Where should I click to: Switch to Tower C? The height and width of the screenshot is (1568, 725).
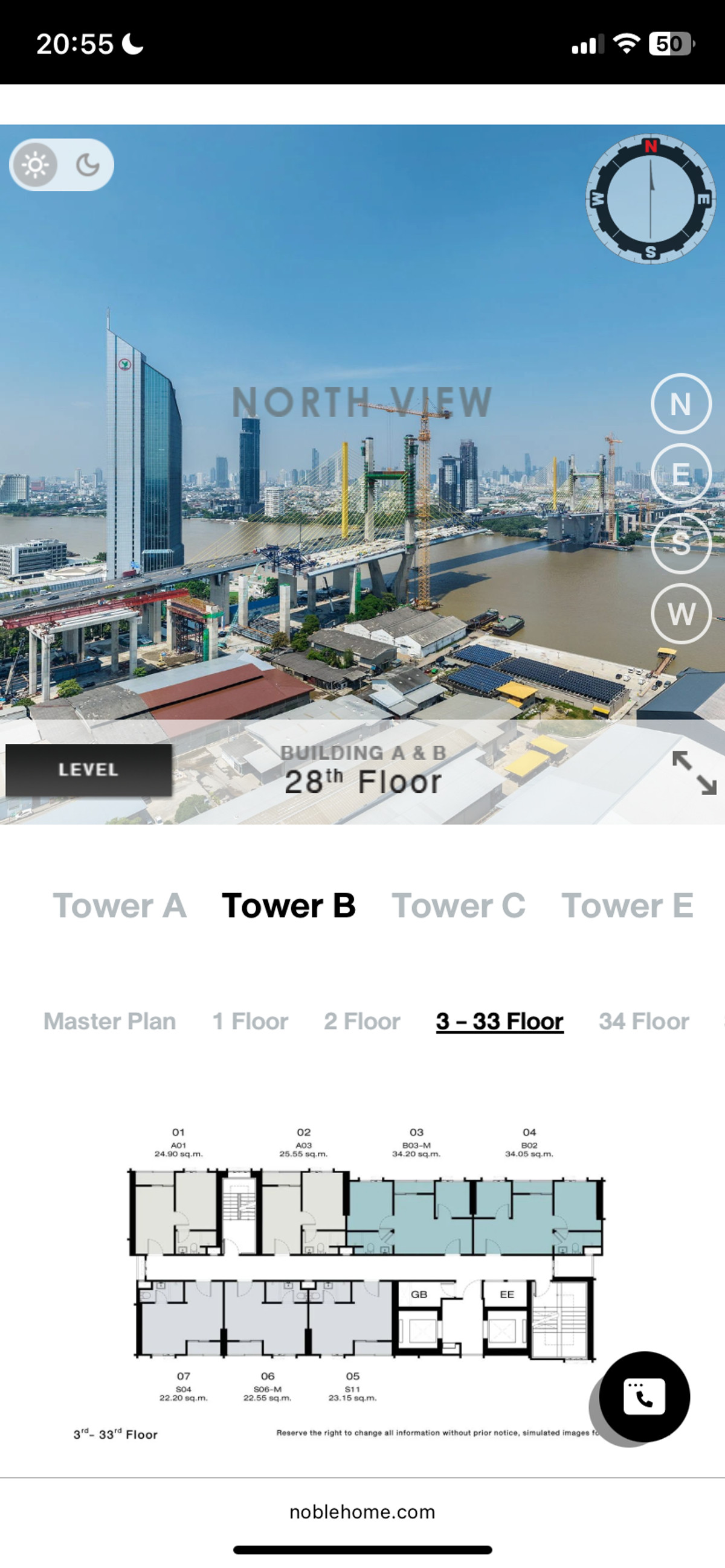tap(458, 906)
